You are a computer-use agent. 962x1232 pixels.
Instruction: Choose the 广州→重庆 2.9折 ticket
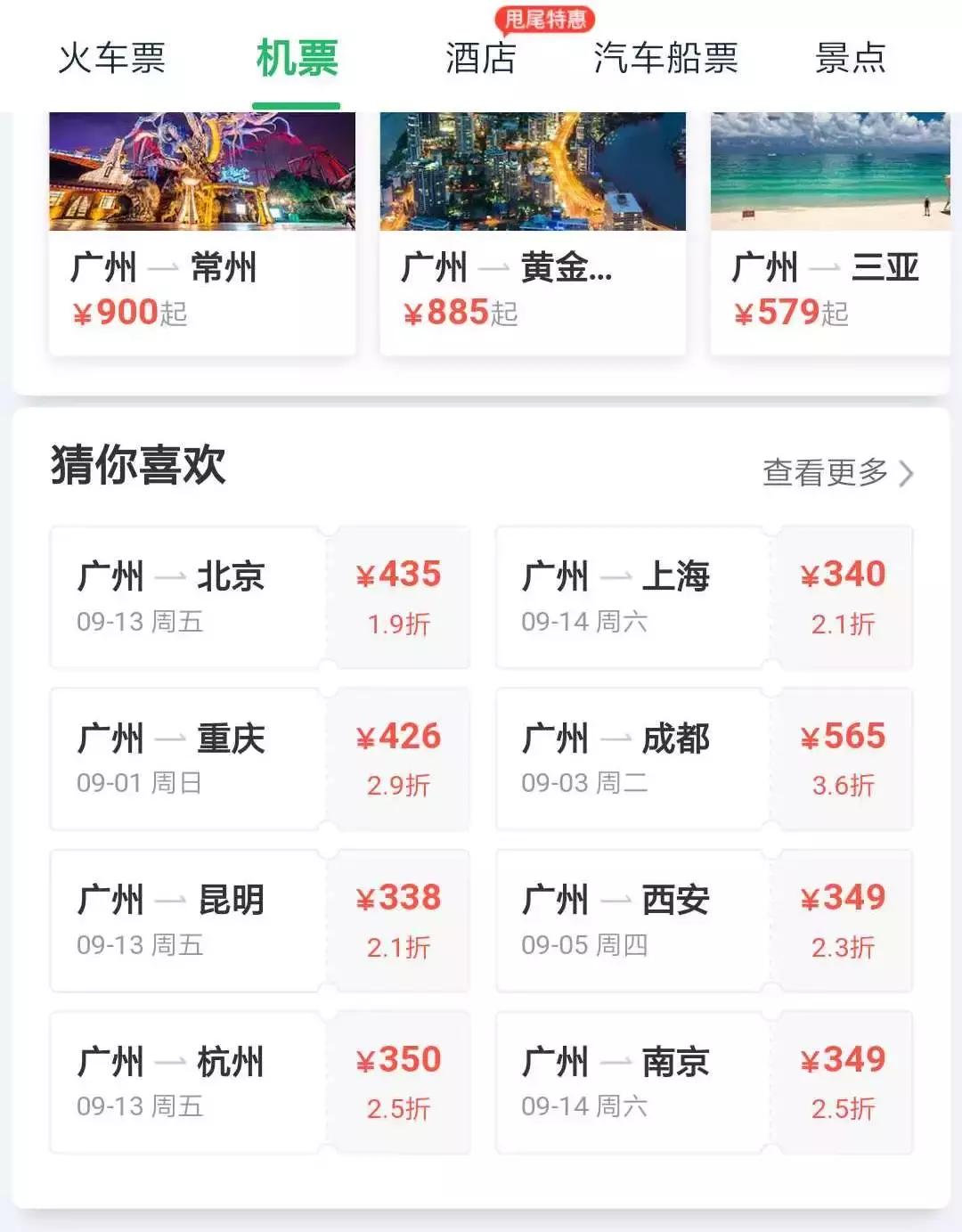(x=261, y=760)
